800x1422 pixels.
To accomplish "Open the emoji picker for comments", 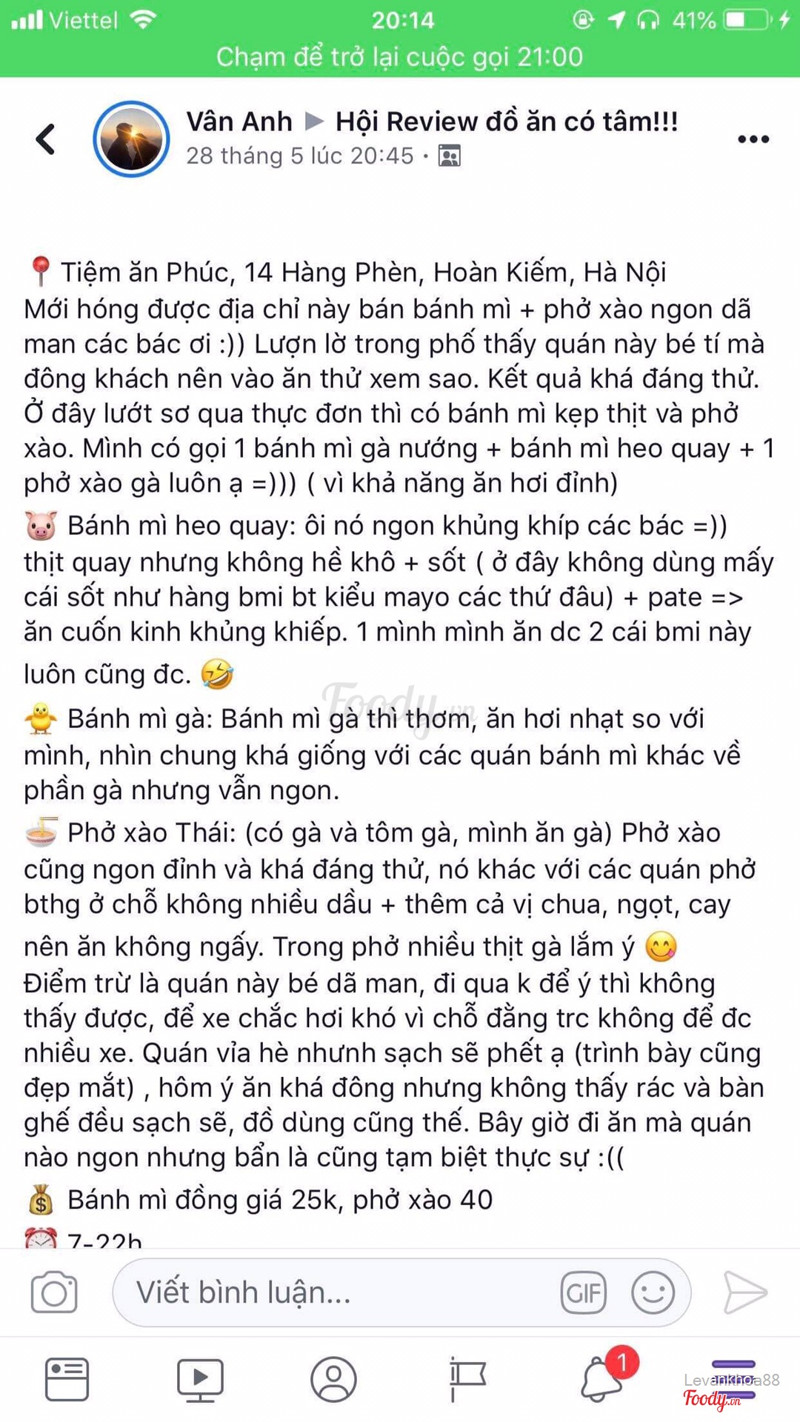I will pos(652,1292).
